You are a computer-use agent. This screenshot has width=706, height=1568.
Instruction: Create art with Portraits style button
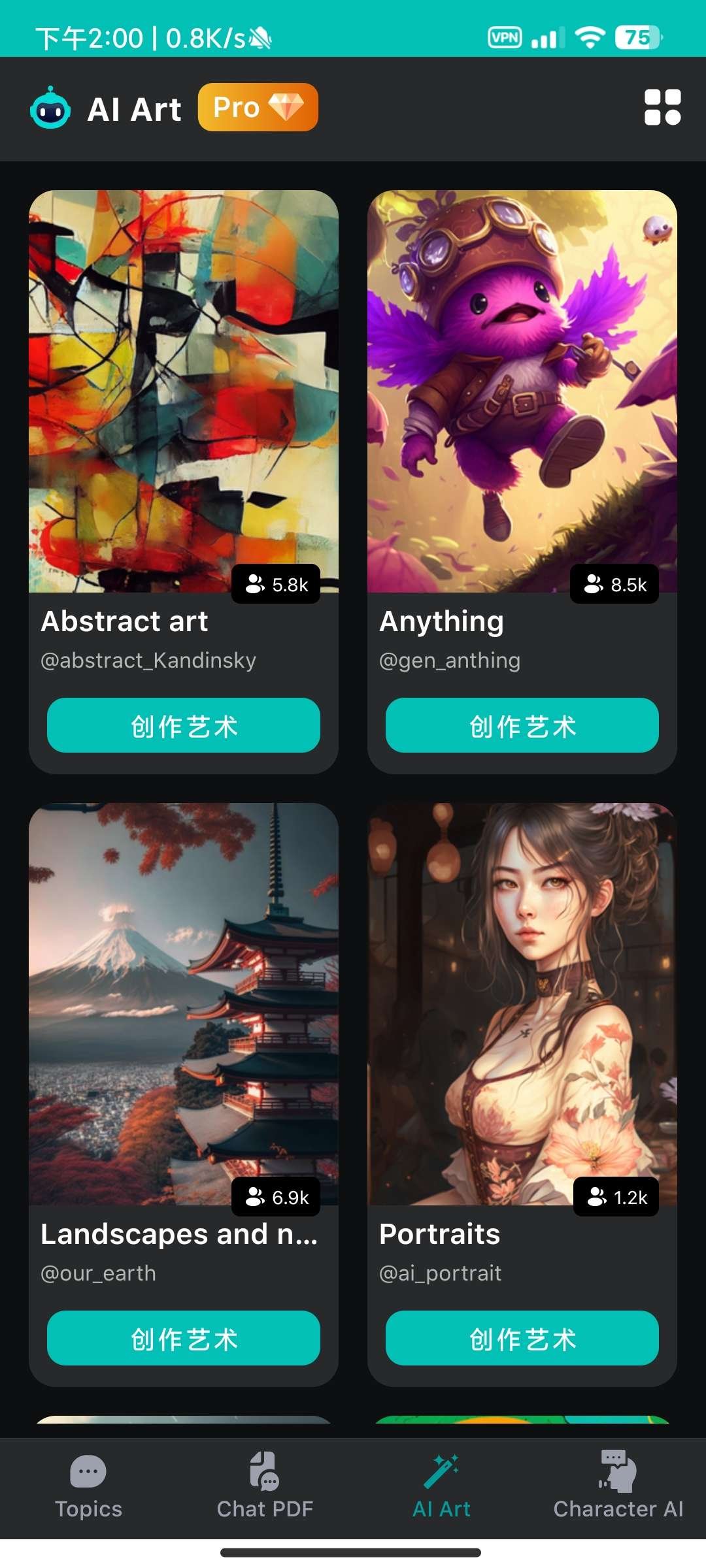tap(522, 1338)
